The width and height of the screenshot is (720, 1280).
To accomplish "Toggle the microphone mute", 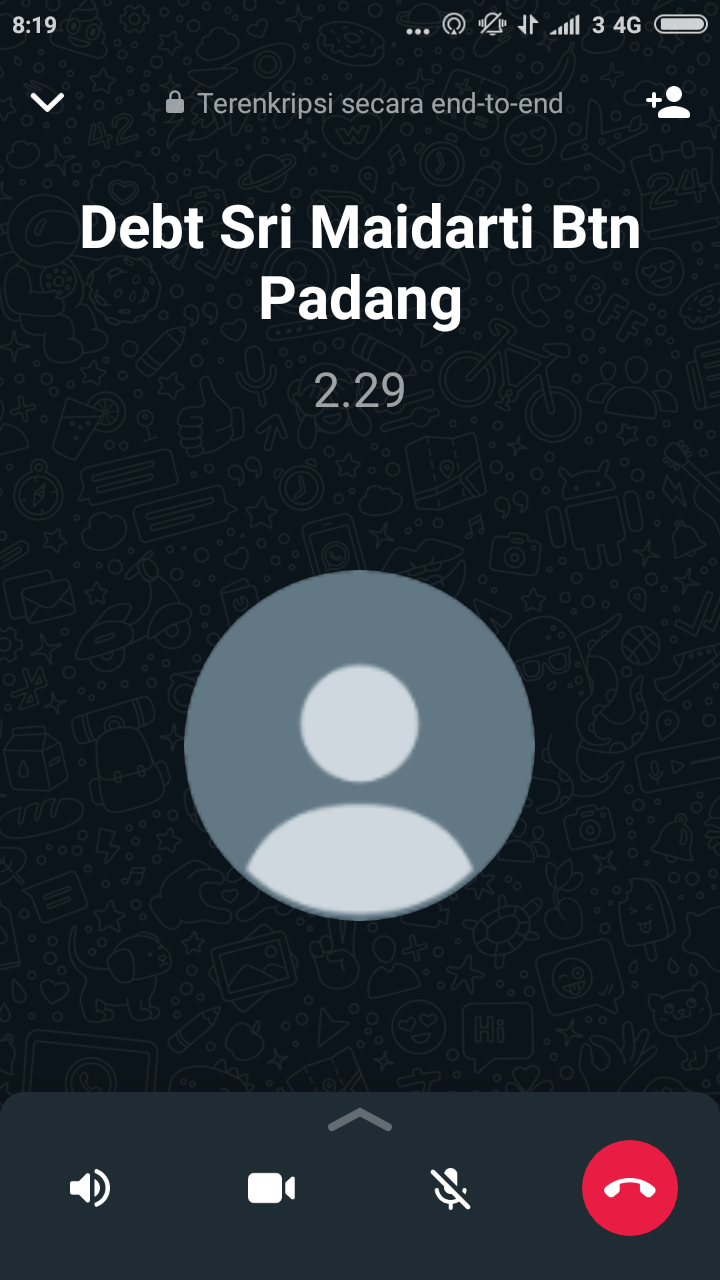I will [x=451, y=1189].
